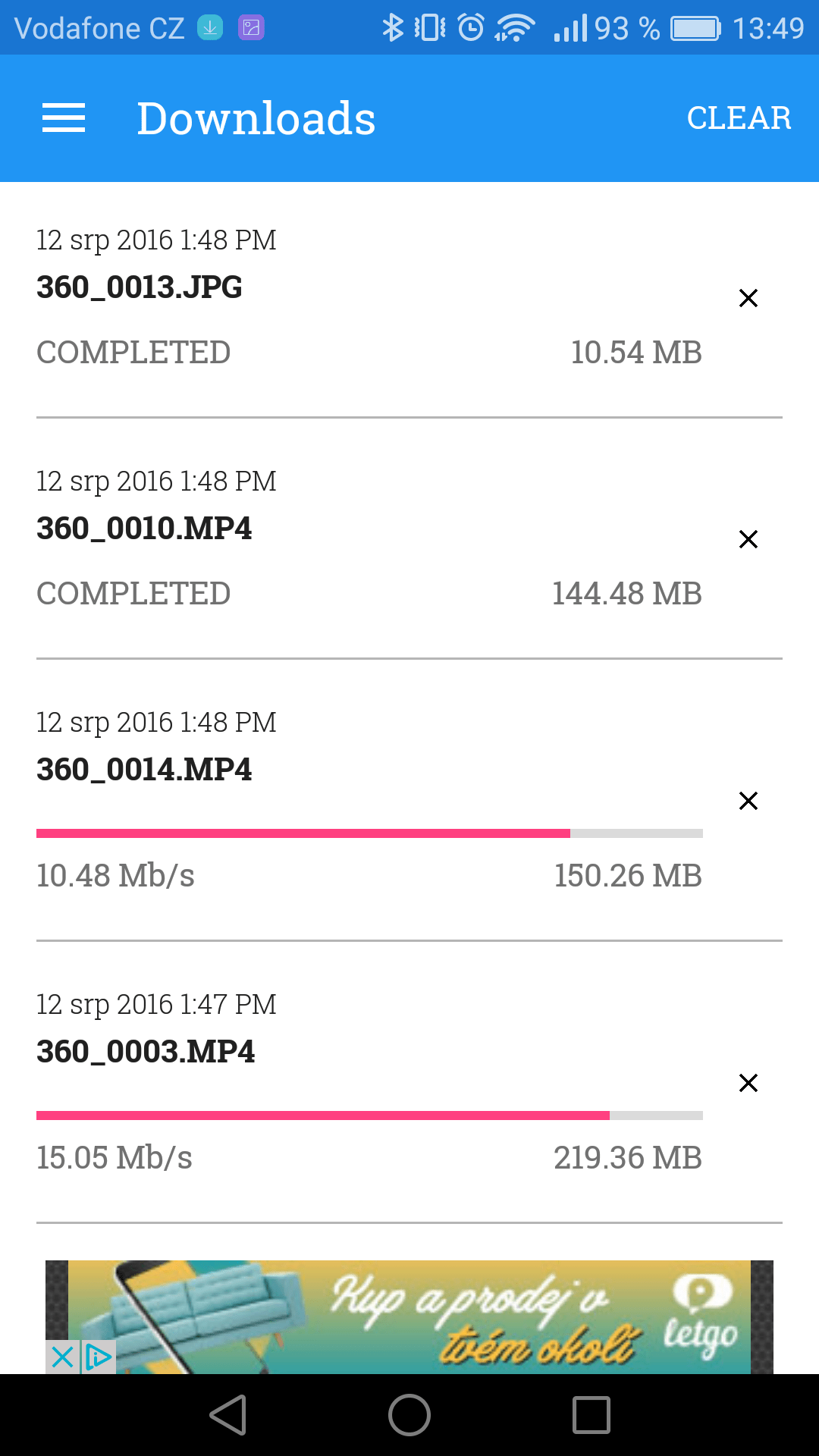Tap CLEAR to clear downloads list
The height and width of the screenshot is (1456, 819).
739,118
